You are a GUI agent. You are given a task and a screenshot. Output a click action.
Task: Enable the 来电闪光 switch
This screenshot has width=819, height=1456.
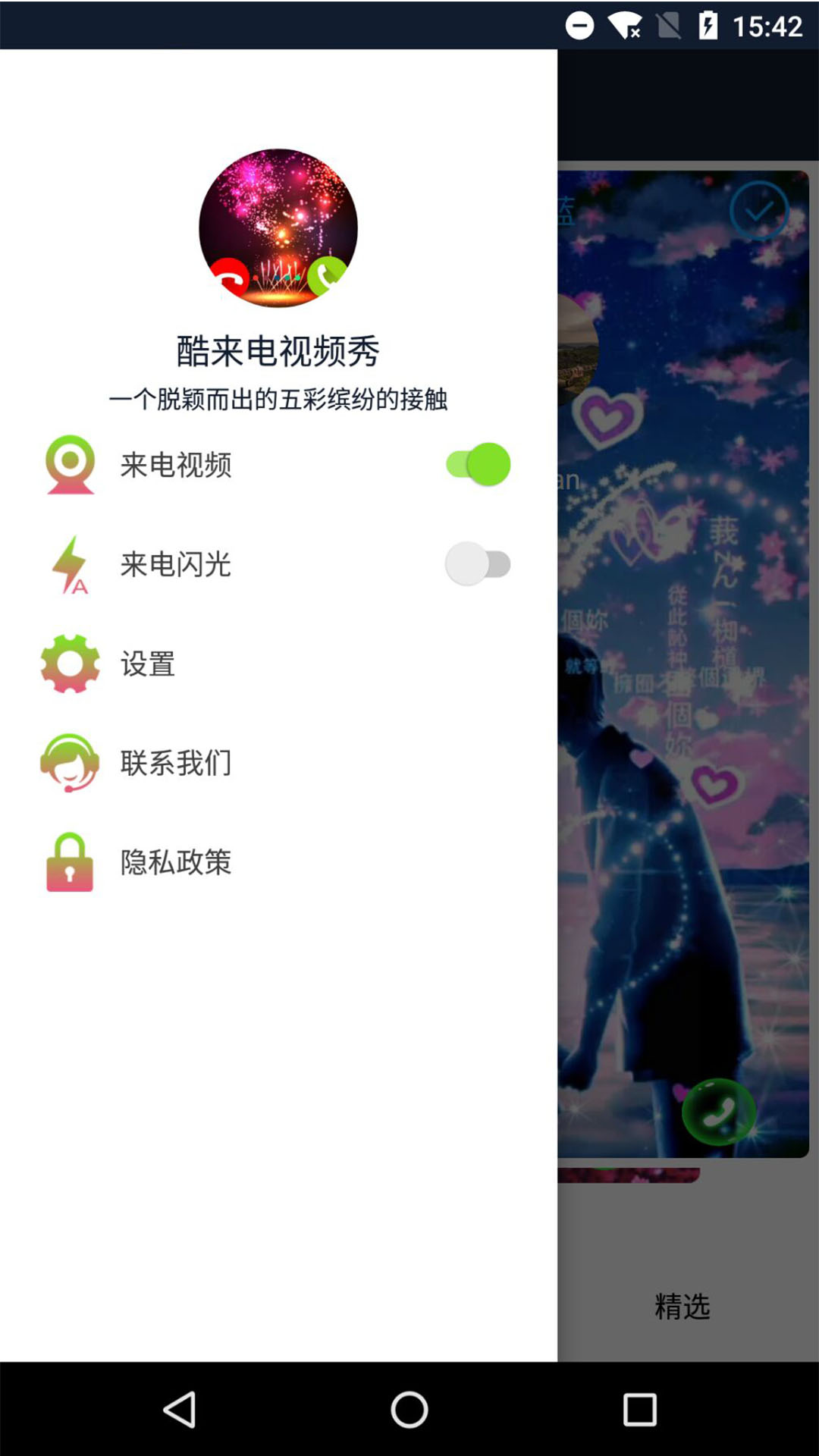click(478, 564)
